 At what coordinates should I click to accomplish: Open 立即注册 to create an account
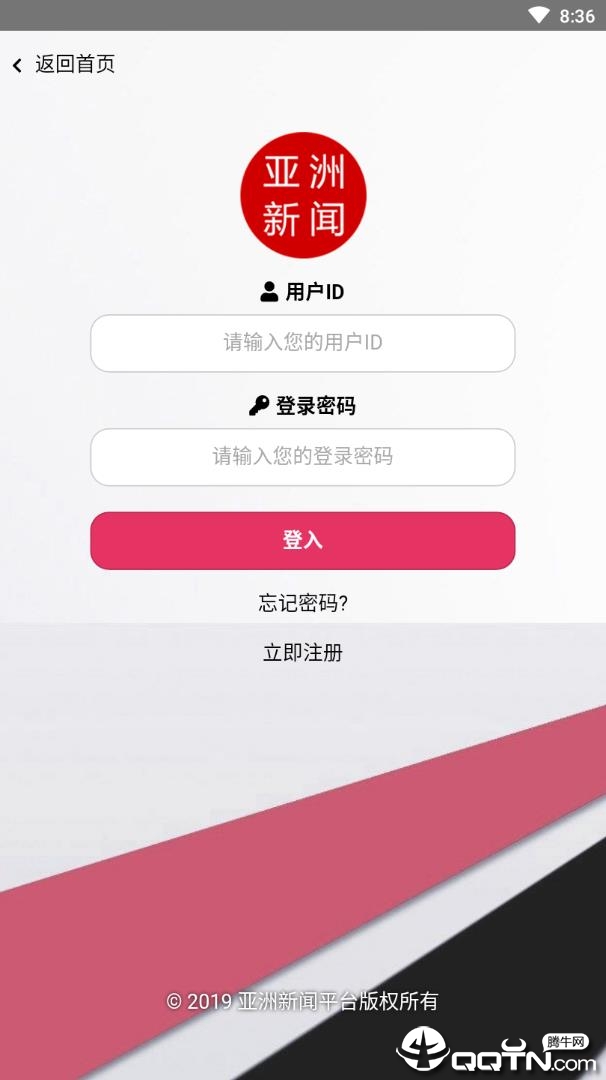303,653
